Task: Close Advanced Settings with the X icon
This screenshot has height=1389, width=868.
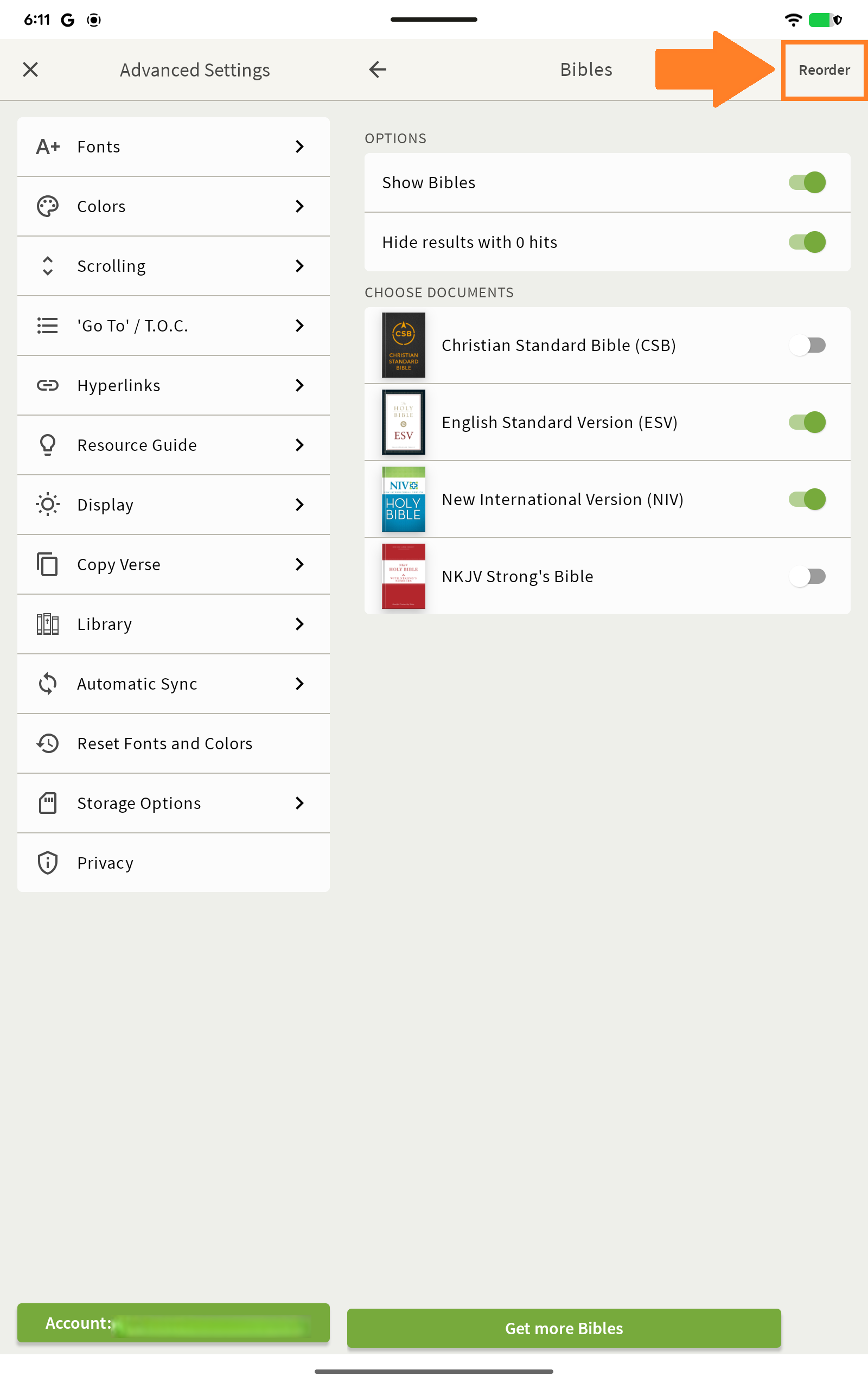Action: pyautogui.click(x=30, y=69)
